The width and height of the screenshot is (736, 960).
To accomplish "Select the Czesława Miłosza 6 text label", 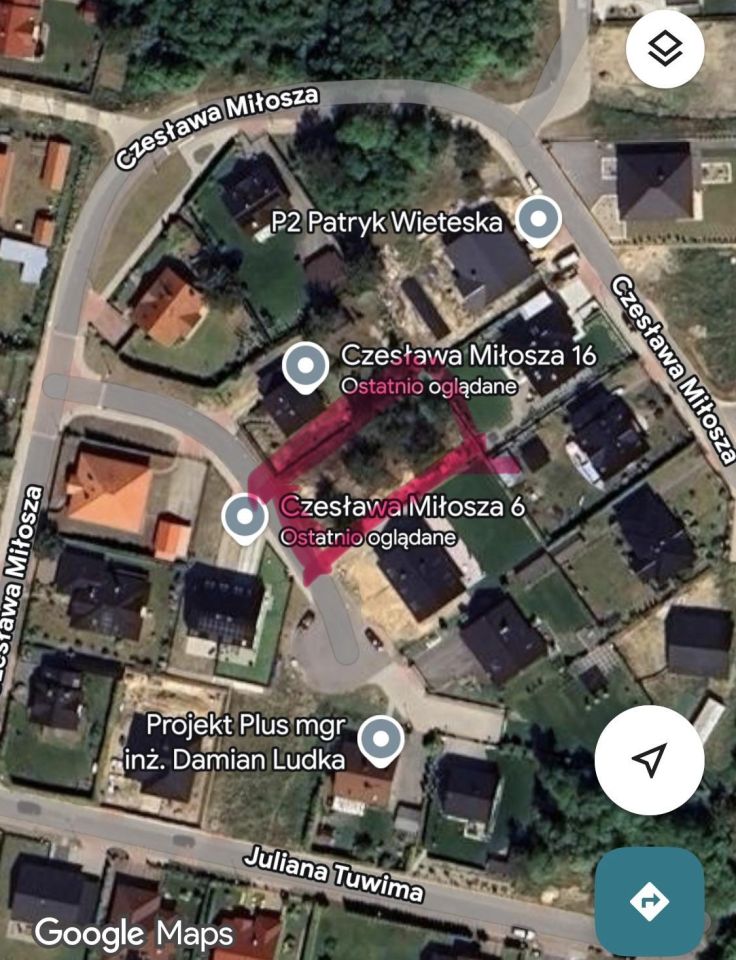I will [402, 508].
